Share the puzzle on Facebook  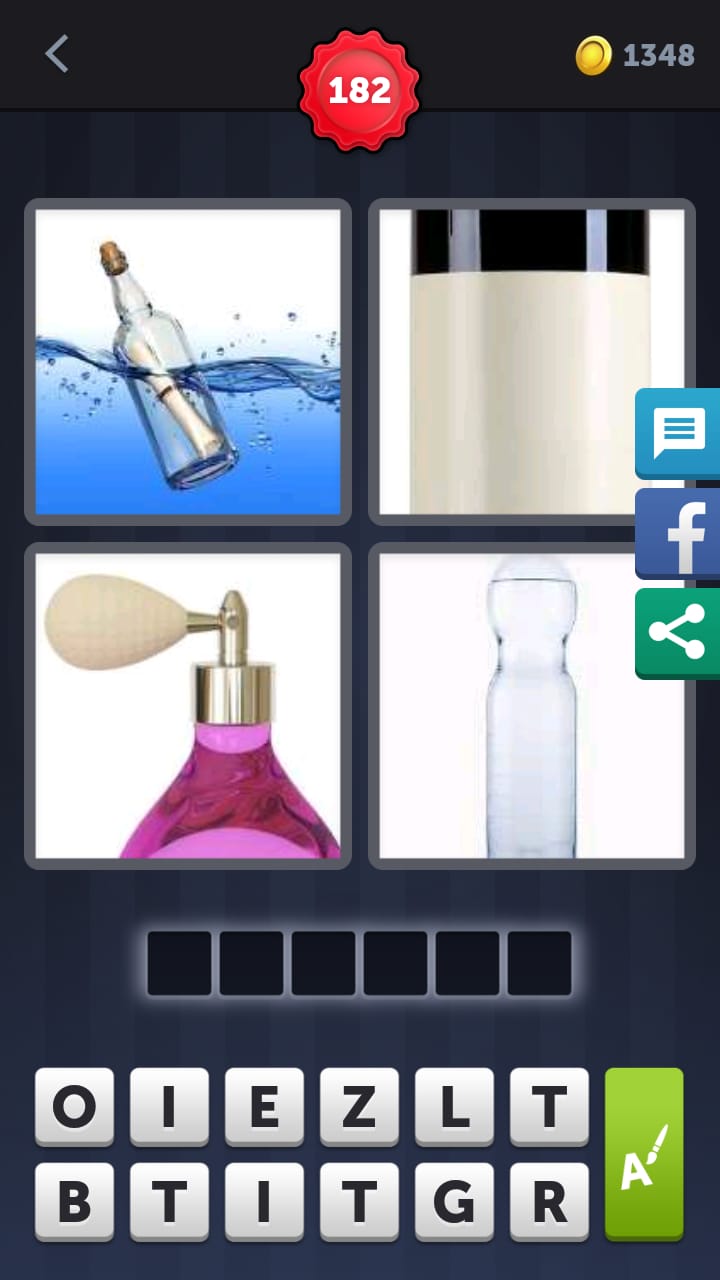coord(679,533)
